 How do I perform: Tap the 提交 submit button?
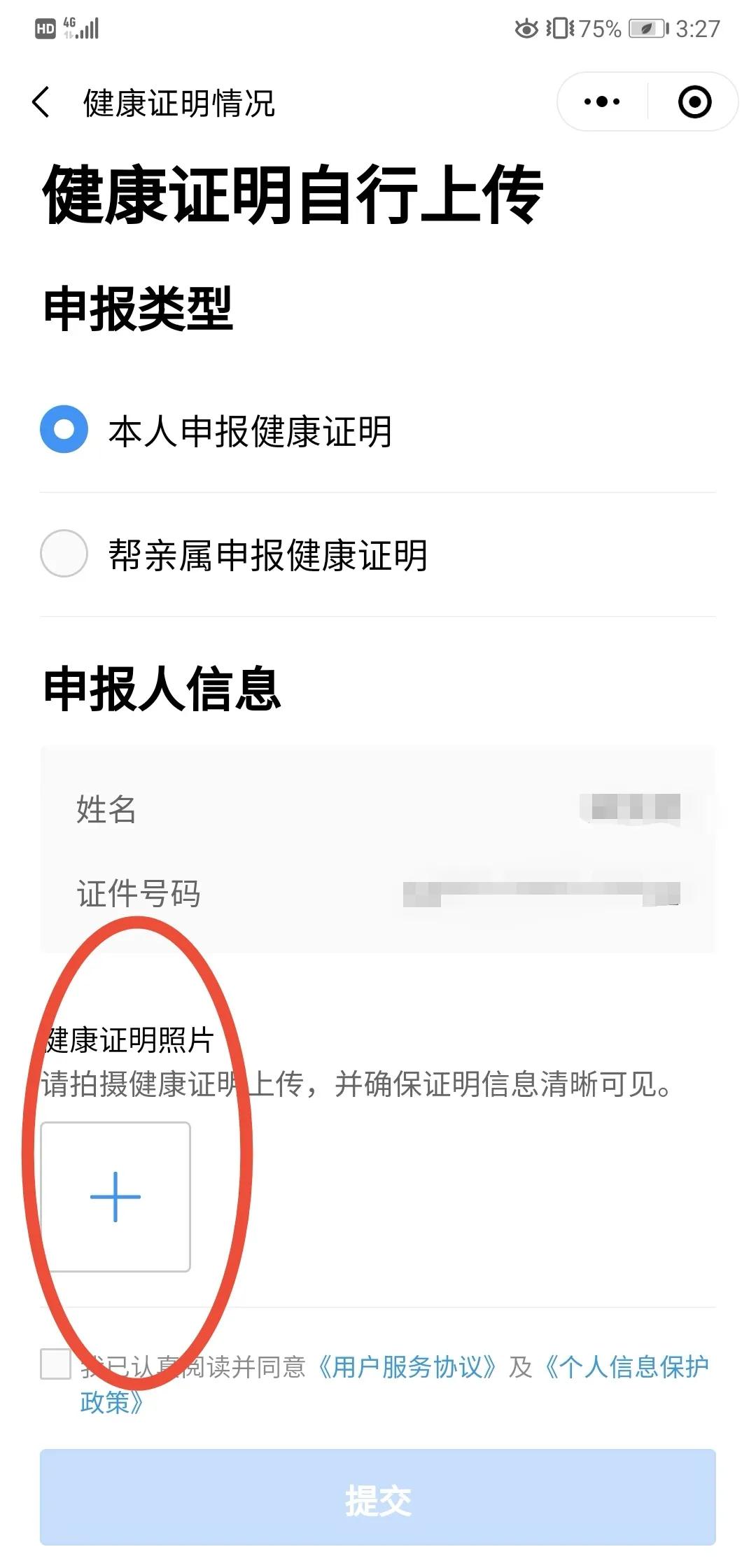click(x=378, y=1499)
